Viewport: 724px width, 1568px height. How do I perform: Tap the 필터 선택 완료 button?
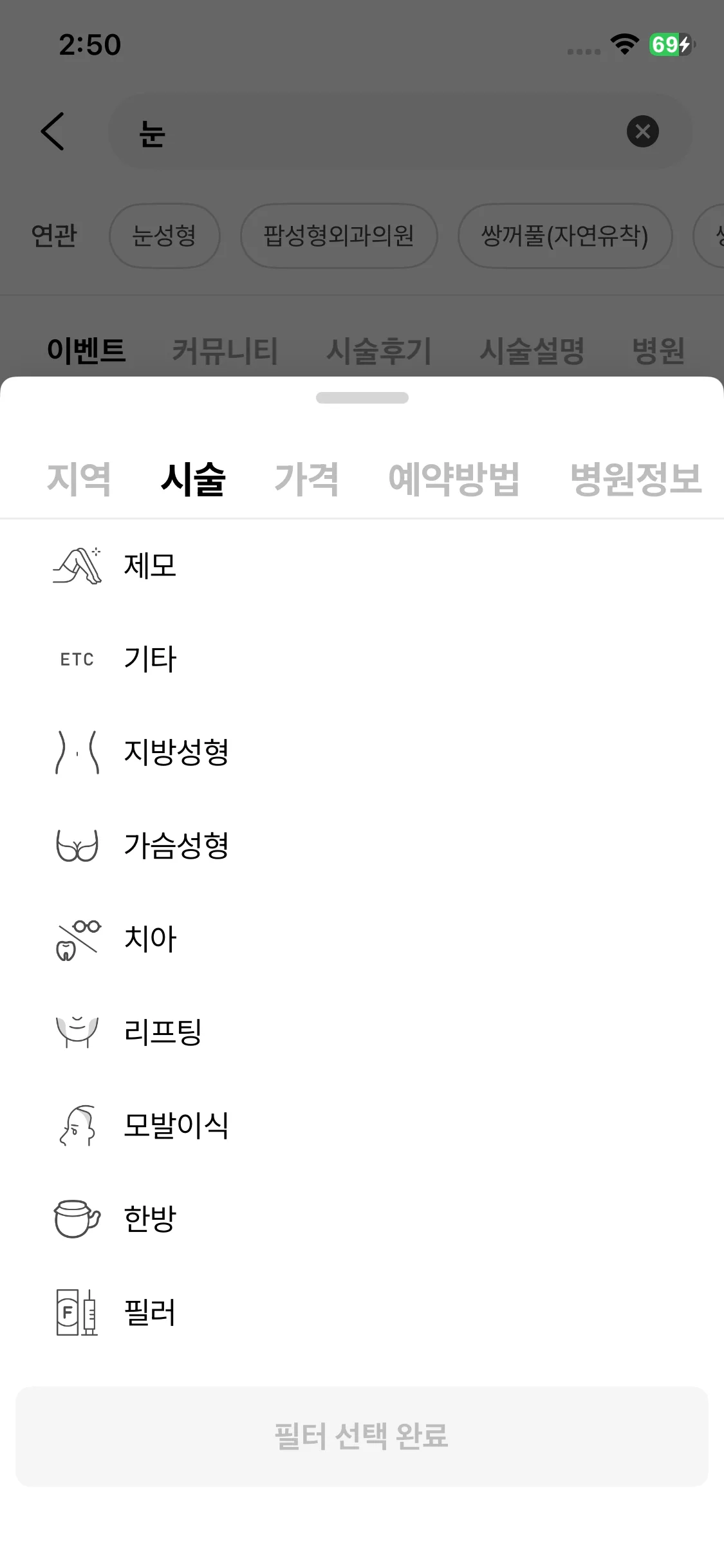click(362, 1437)
